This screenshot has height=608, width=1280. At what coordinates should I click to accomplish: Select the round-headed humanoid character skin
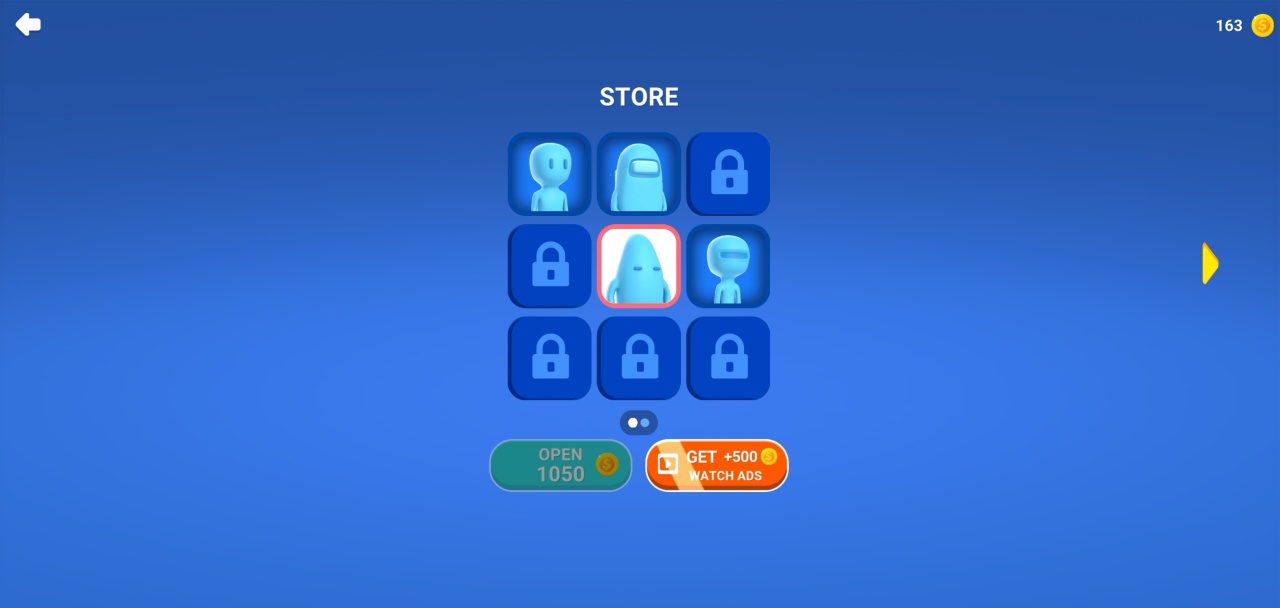coord(549,174)
